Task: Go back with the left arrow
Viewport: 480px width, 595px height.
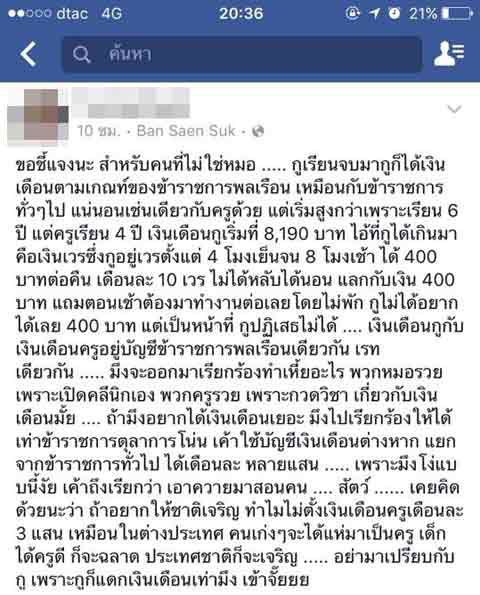Action: 28,54
